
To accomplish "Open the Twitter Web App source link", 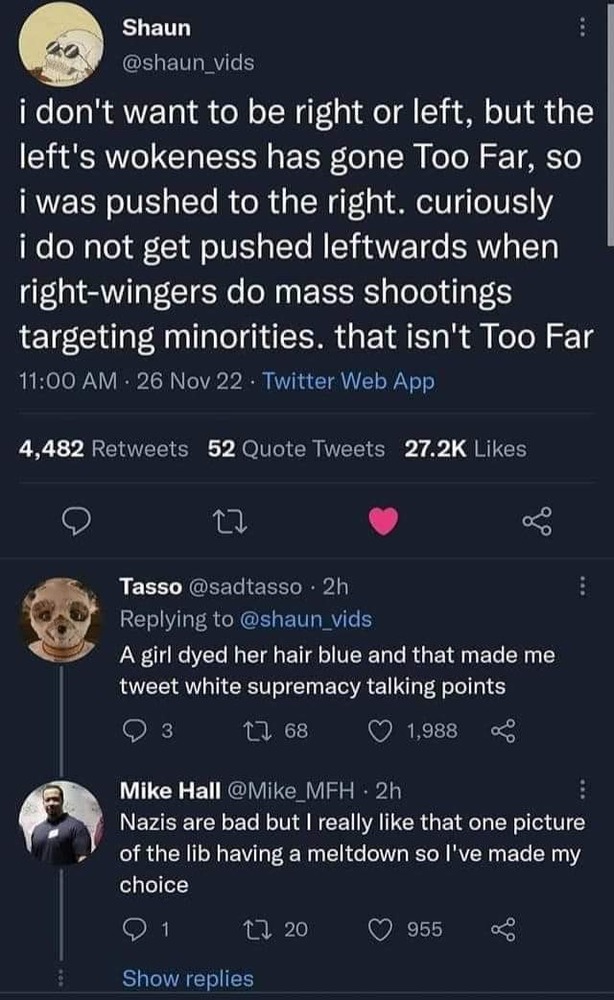I will 348,381.
